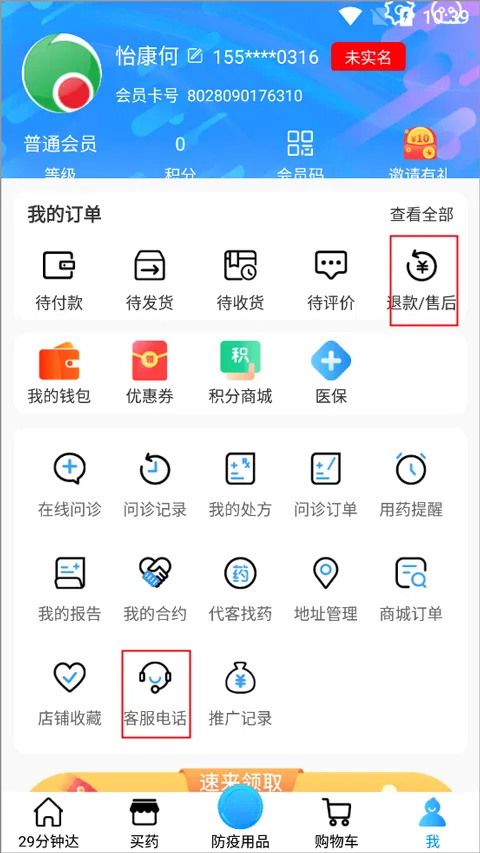Start 在线问诊 online consultation
The image size is (480, 853).
tap(70, 485)
